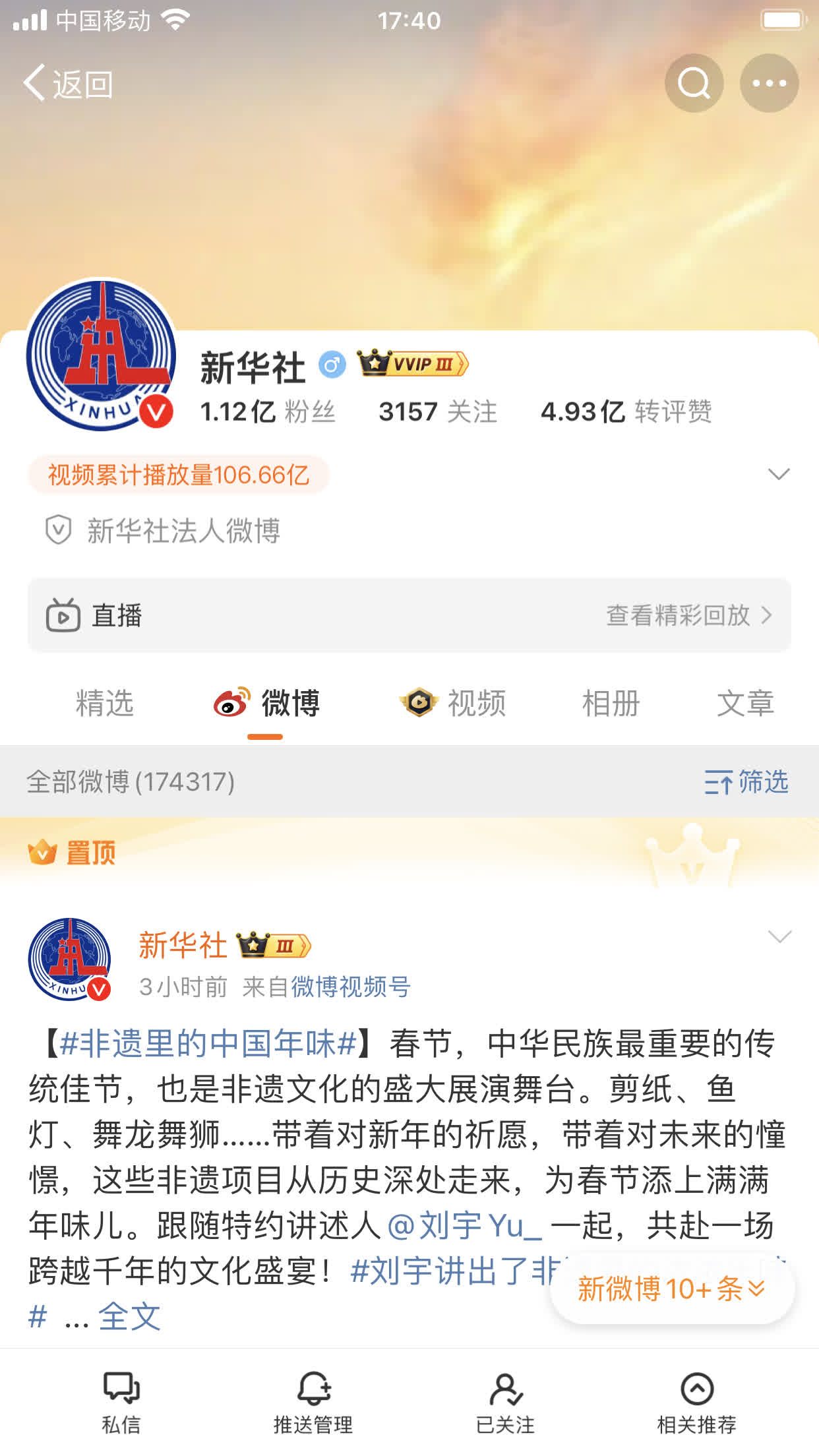Open the 筛选 filter for posts
Screen dimensions: 819x1456
(x=746, y=782)
